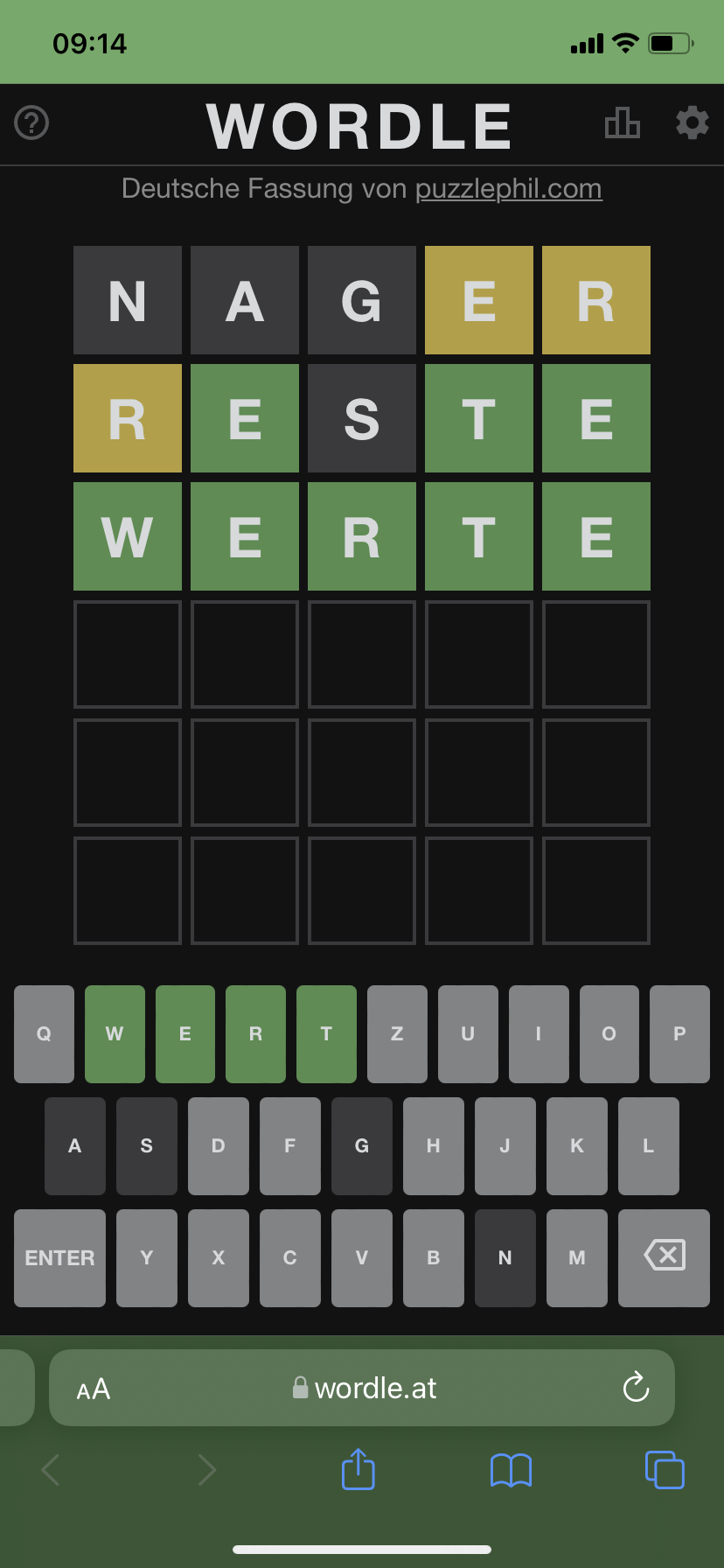Submit the guess with ENTER
The image size is (724, 1568).
click(59, 1258)
